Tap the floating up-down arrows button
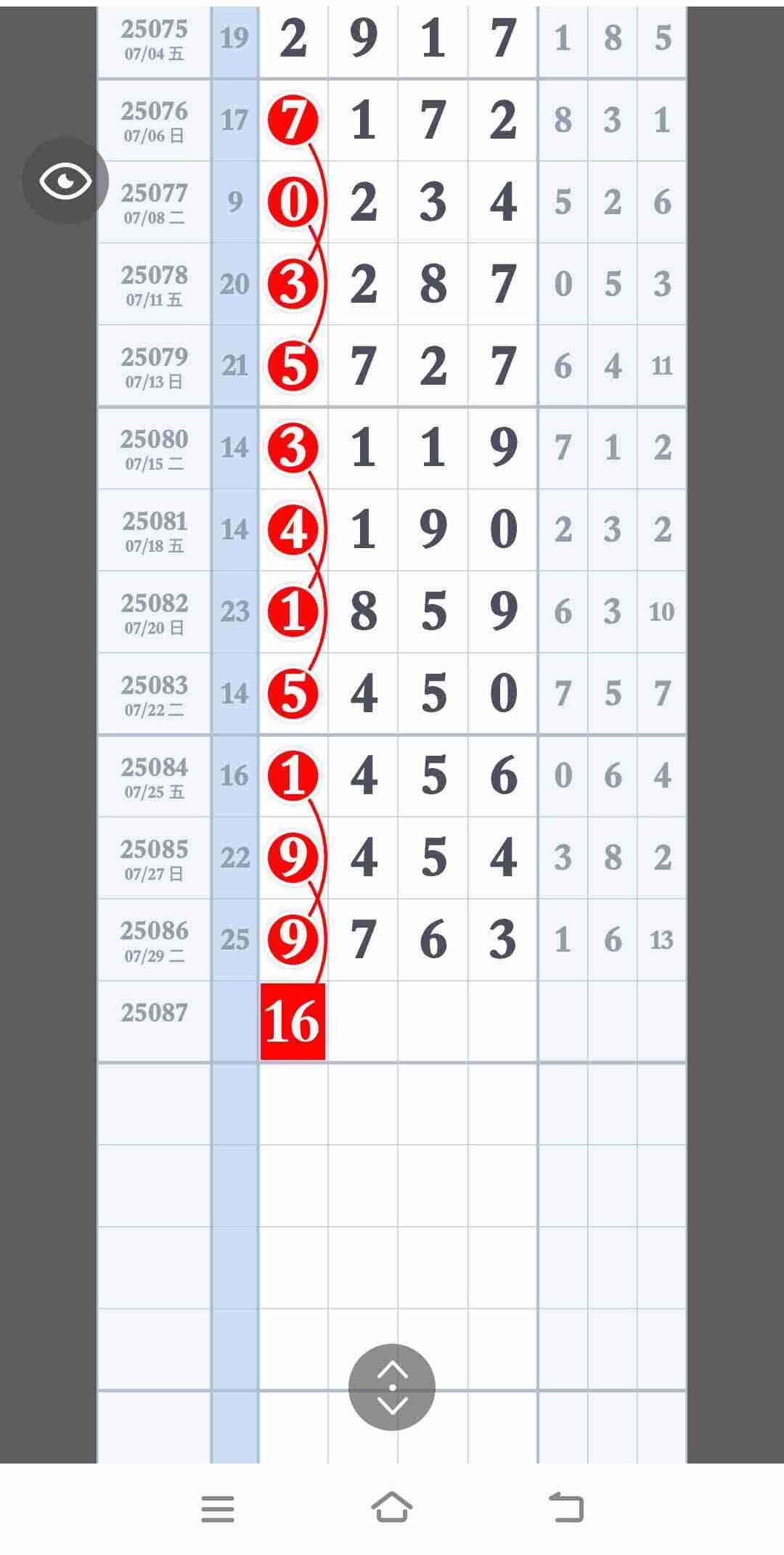The image size is (784, 1555). [392, 1387]
